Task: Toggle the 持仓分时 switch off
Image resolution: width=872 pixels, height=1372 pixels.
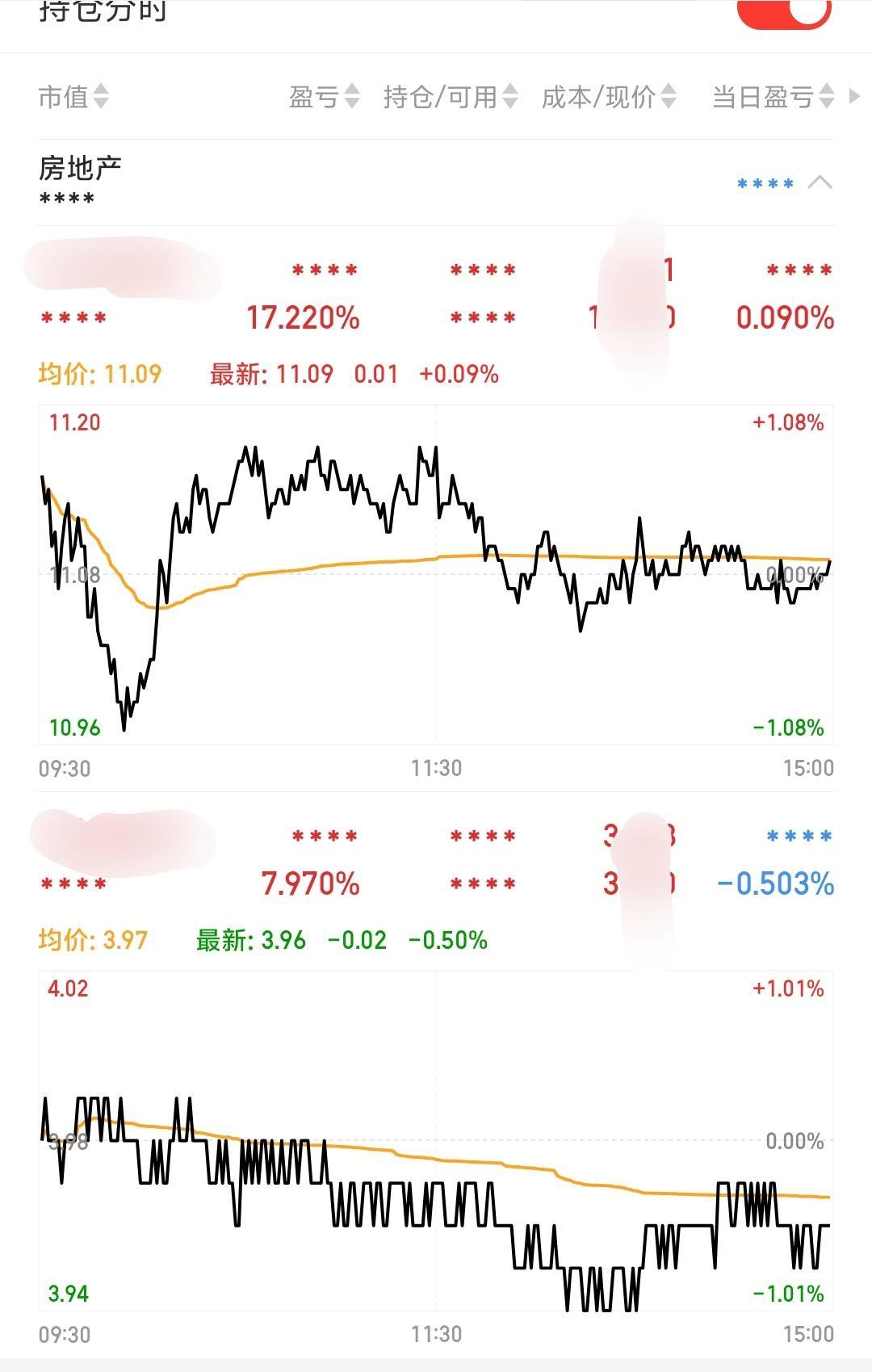Action: pos(785,12)
